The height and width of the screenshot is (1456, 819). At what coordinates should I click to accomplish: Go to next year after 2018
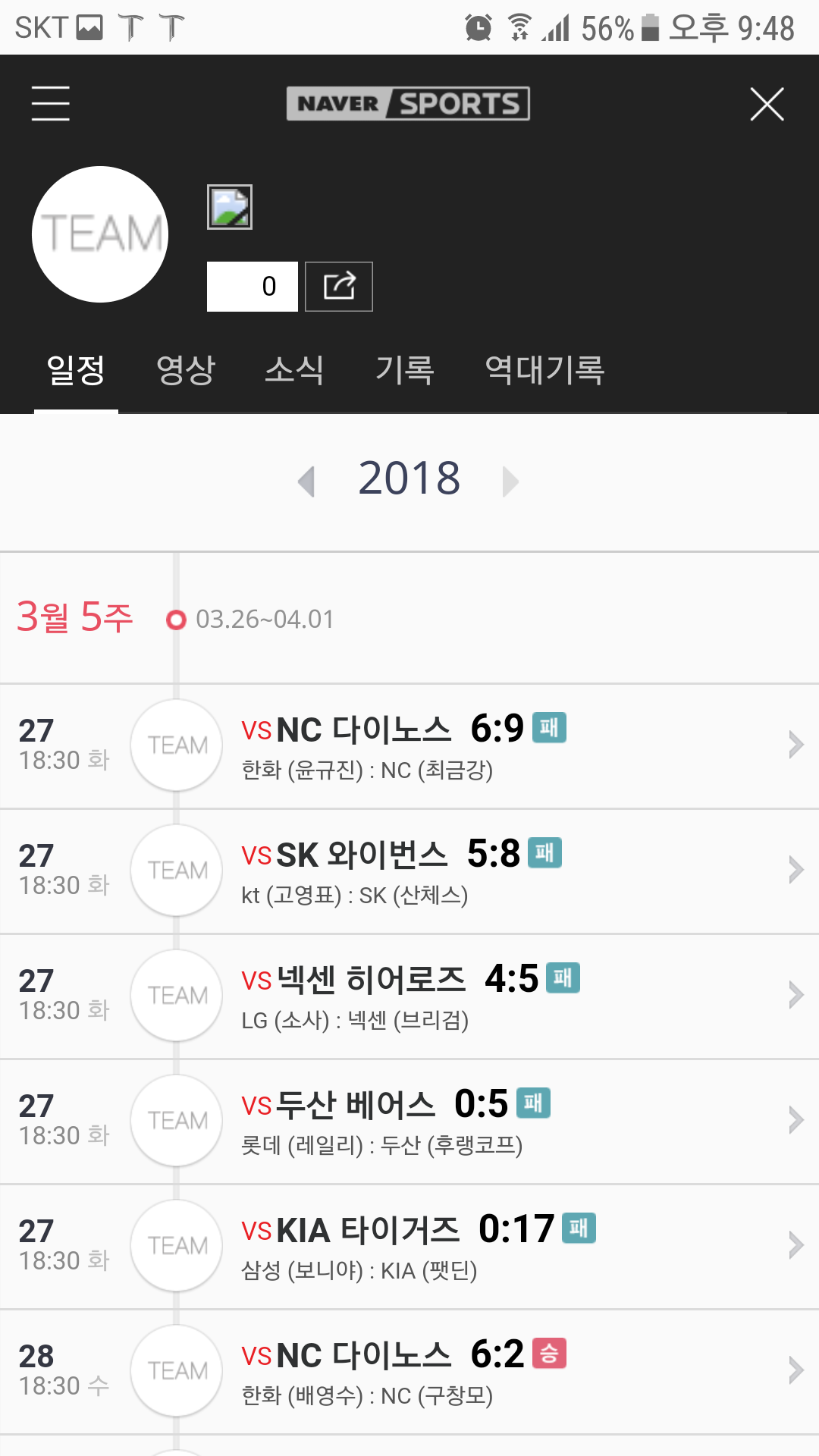(x=510, y=482)
